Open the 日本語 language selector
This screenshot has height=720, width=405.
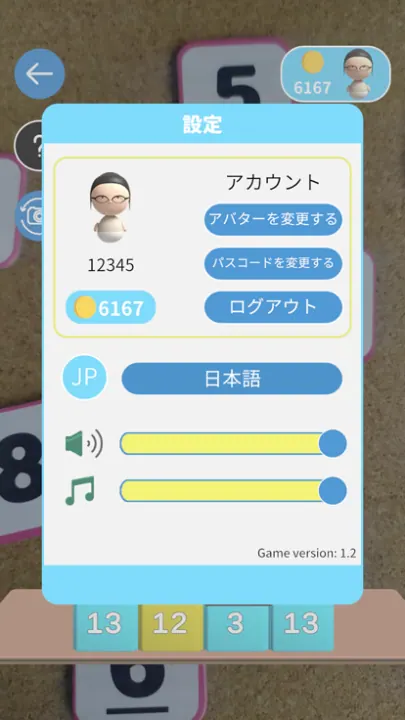click(232, 378)
